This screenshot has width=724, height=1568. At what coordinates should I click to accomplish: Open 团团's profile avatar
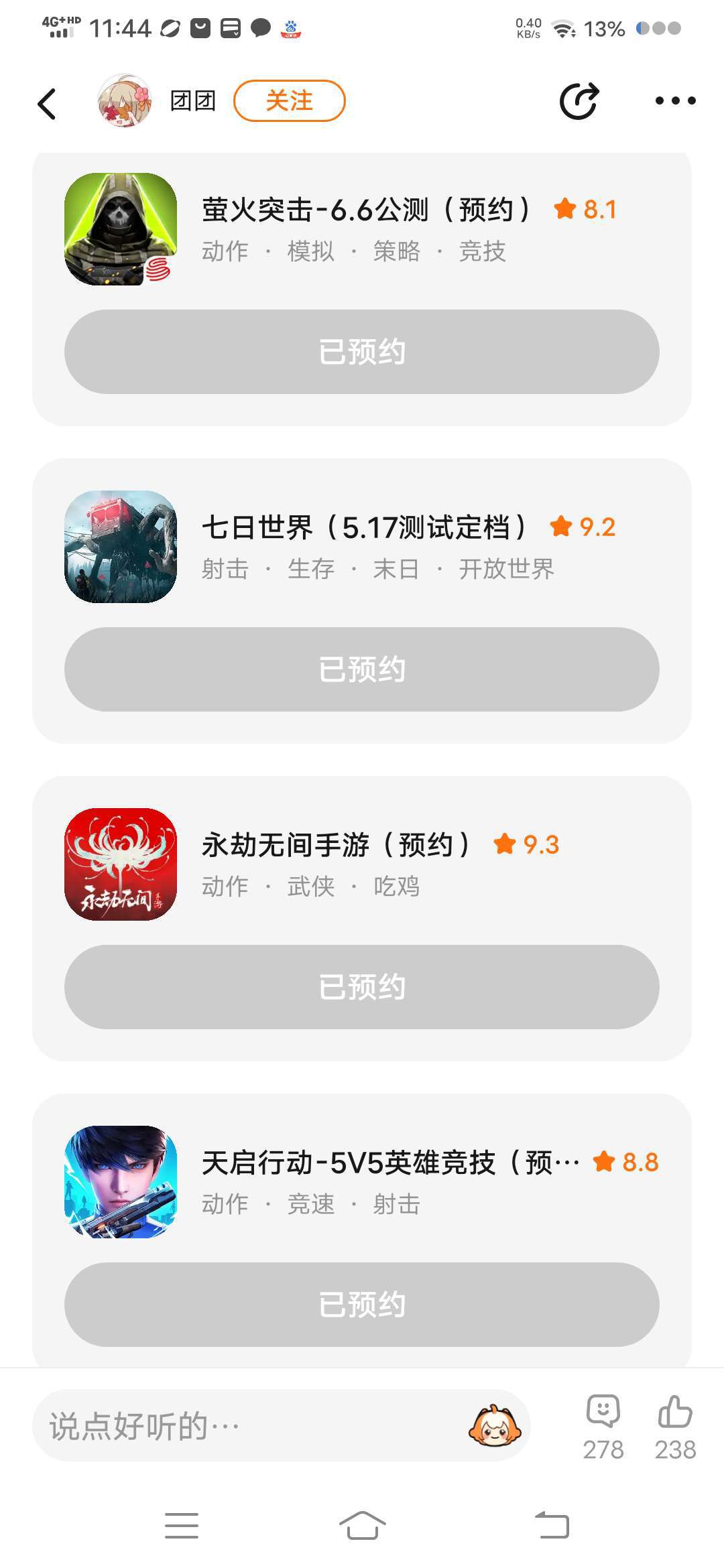click(125, 101)
